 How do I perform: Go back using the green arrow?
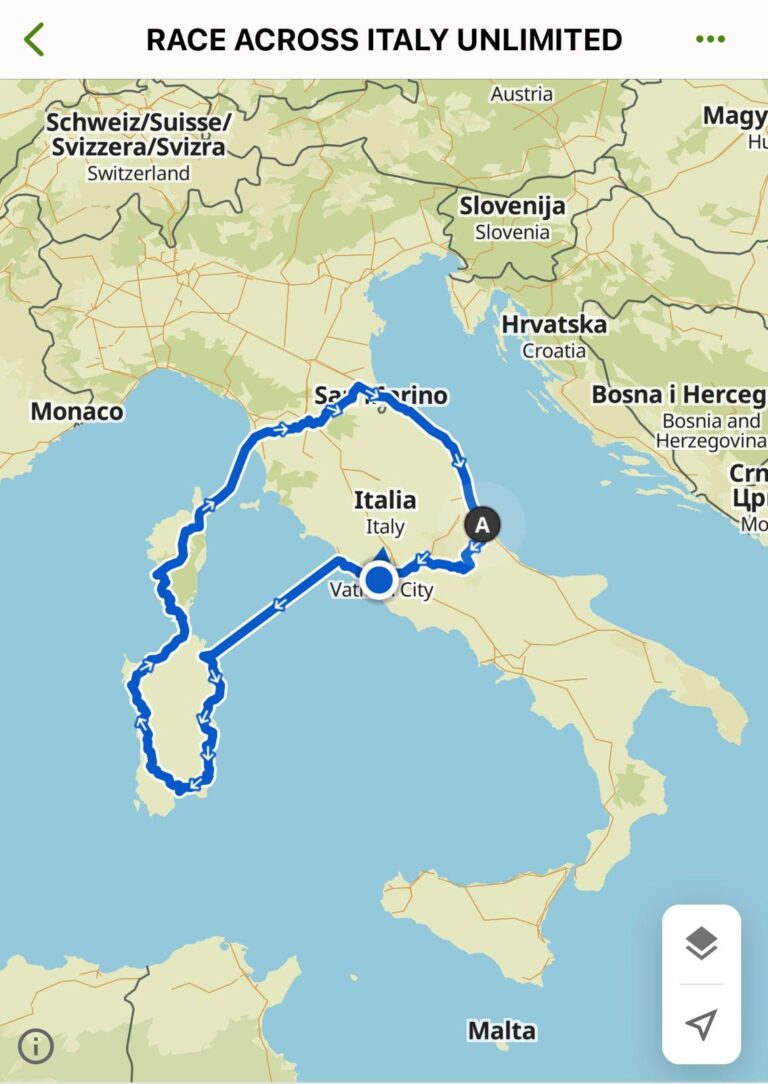click(x=35, y=40)
